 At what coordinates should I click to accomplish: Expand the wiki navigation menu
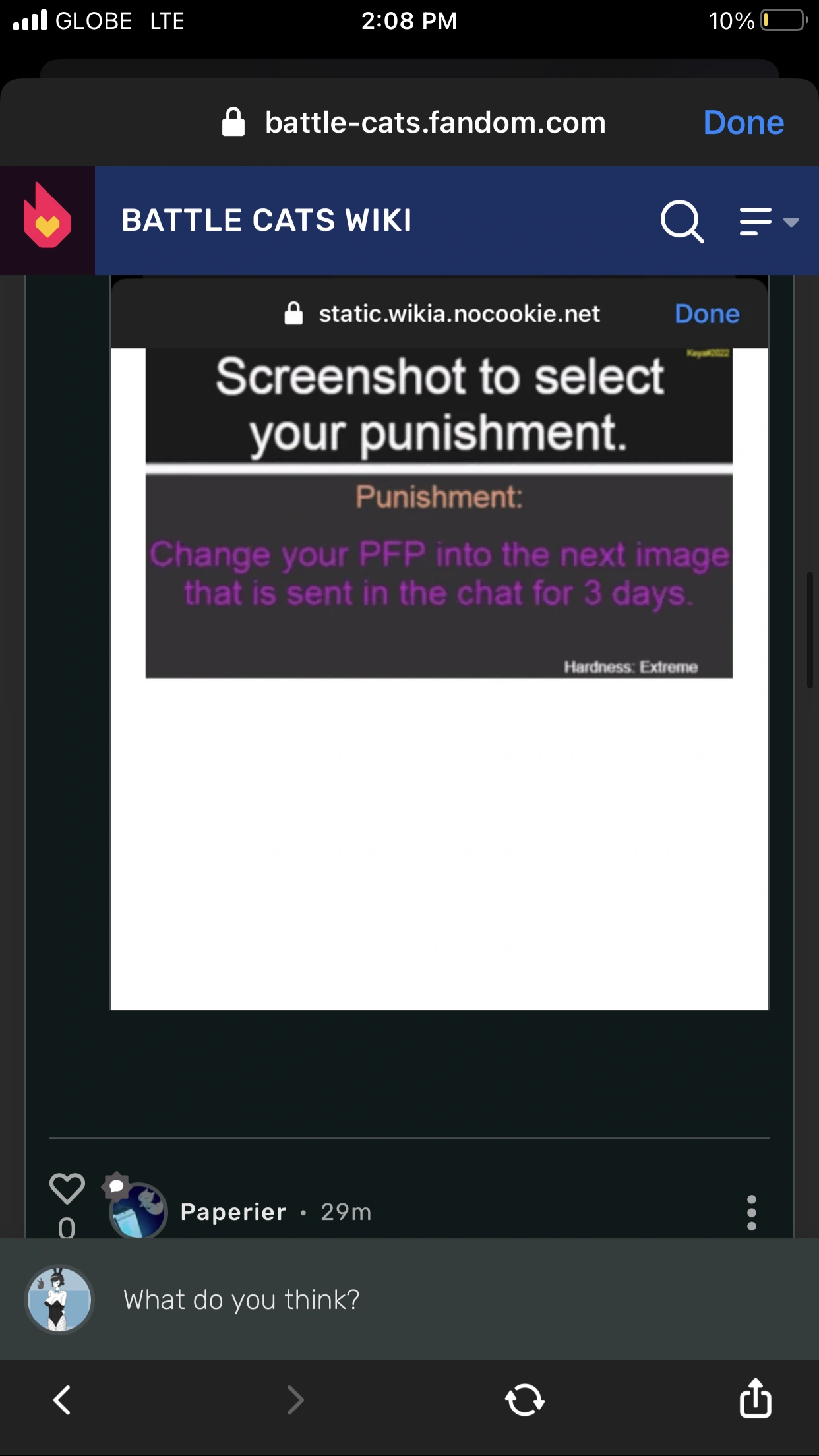pos(768,222)
